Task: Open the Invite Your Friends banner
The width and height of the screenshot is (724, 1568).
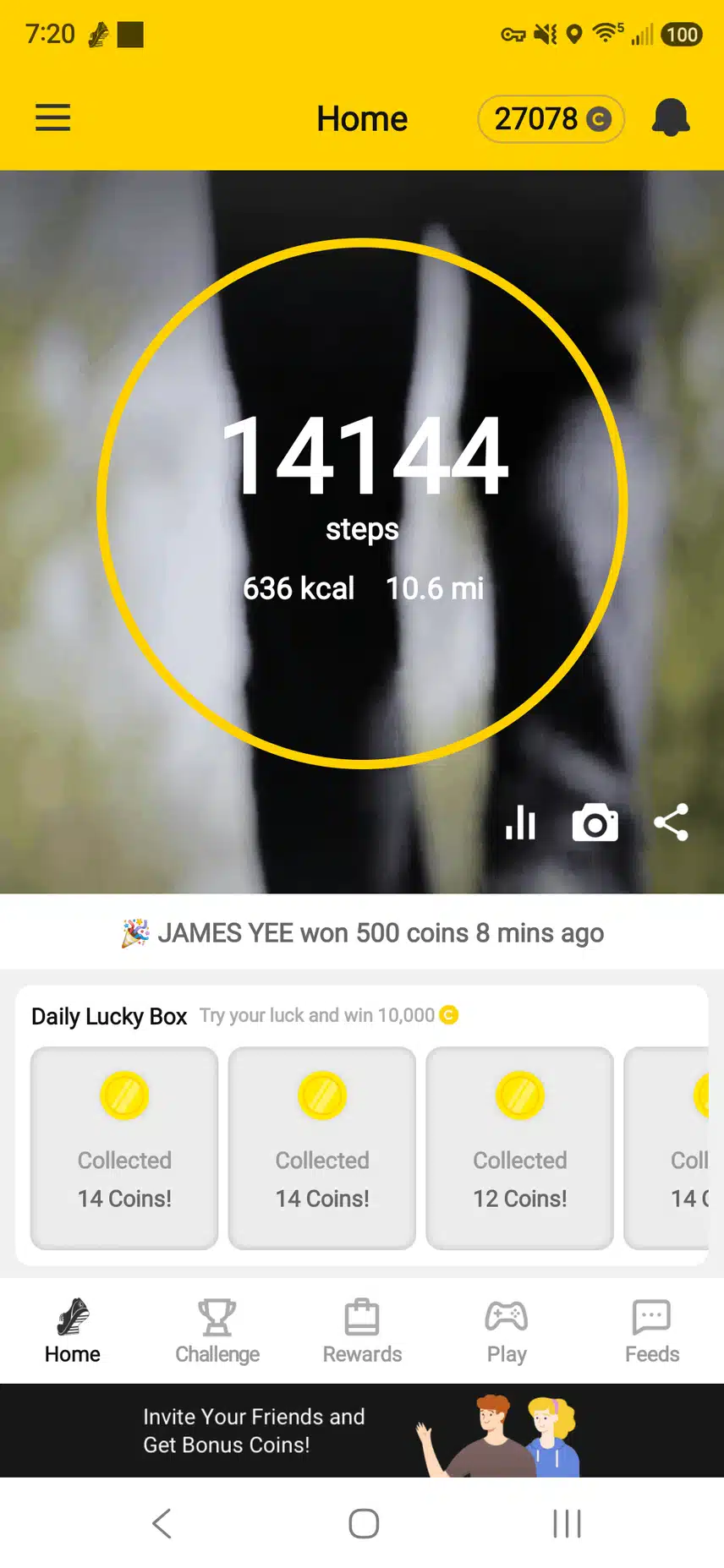Action: click(362, 1430)
